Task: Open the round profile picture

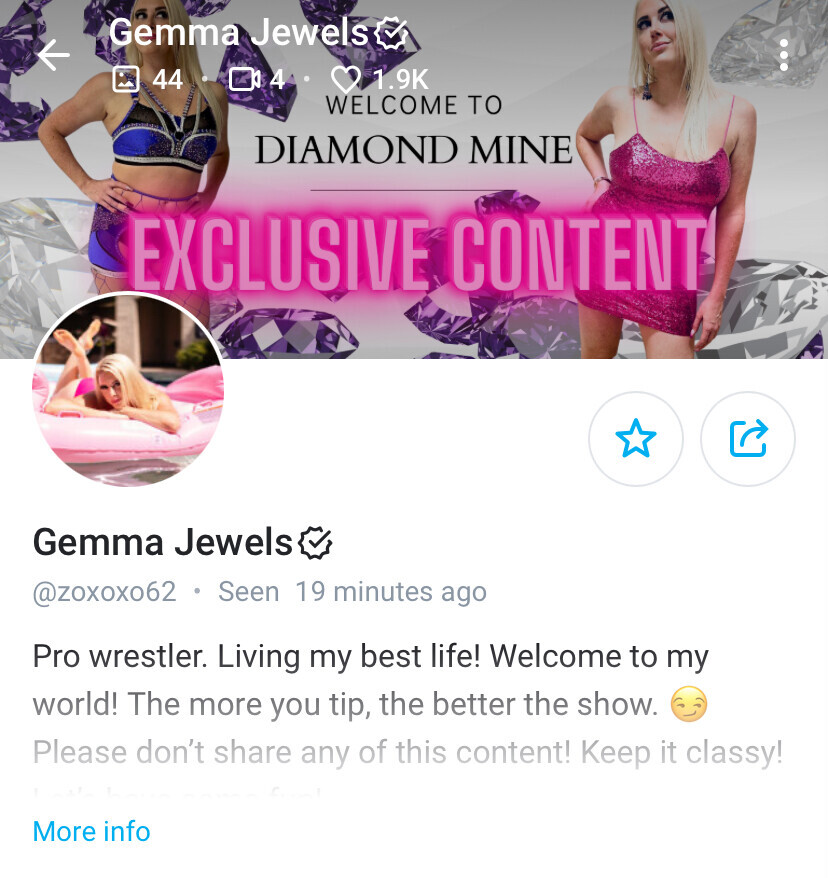Action: coord(128,390)
